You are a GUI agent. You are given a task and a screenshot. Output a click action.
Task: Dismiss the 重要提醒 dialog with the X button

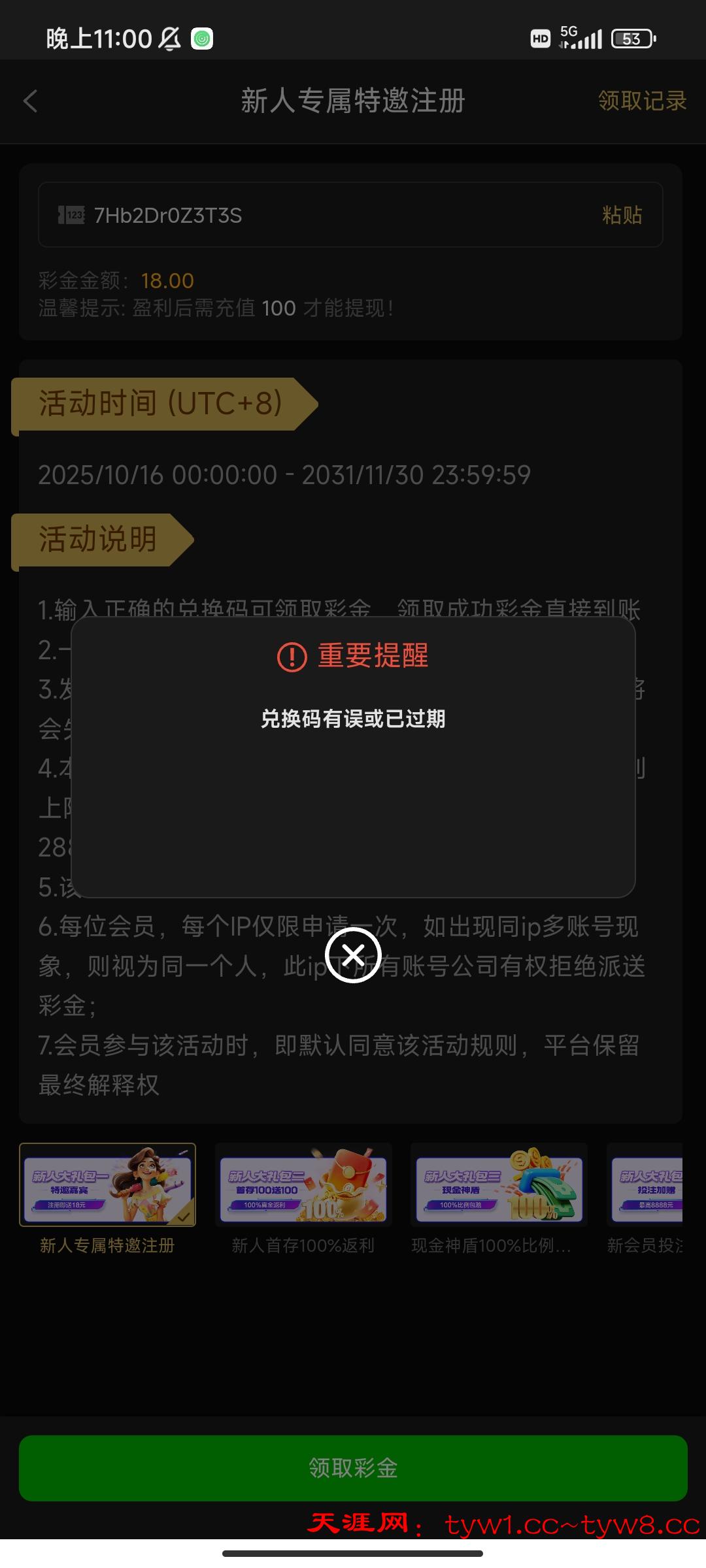[353, 955]
